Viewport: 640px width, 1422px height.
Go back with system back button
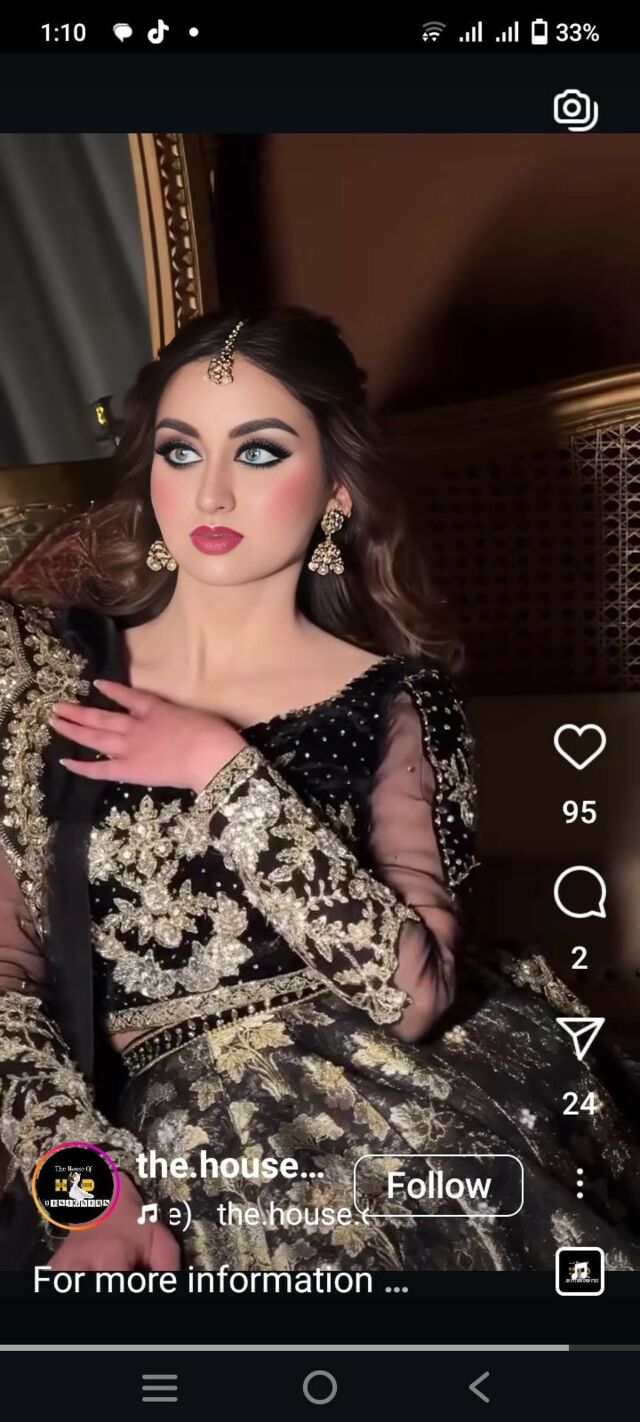coord(479,1387)
